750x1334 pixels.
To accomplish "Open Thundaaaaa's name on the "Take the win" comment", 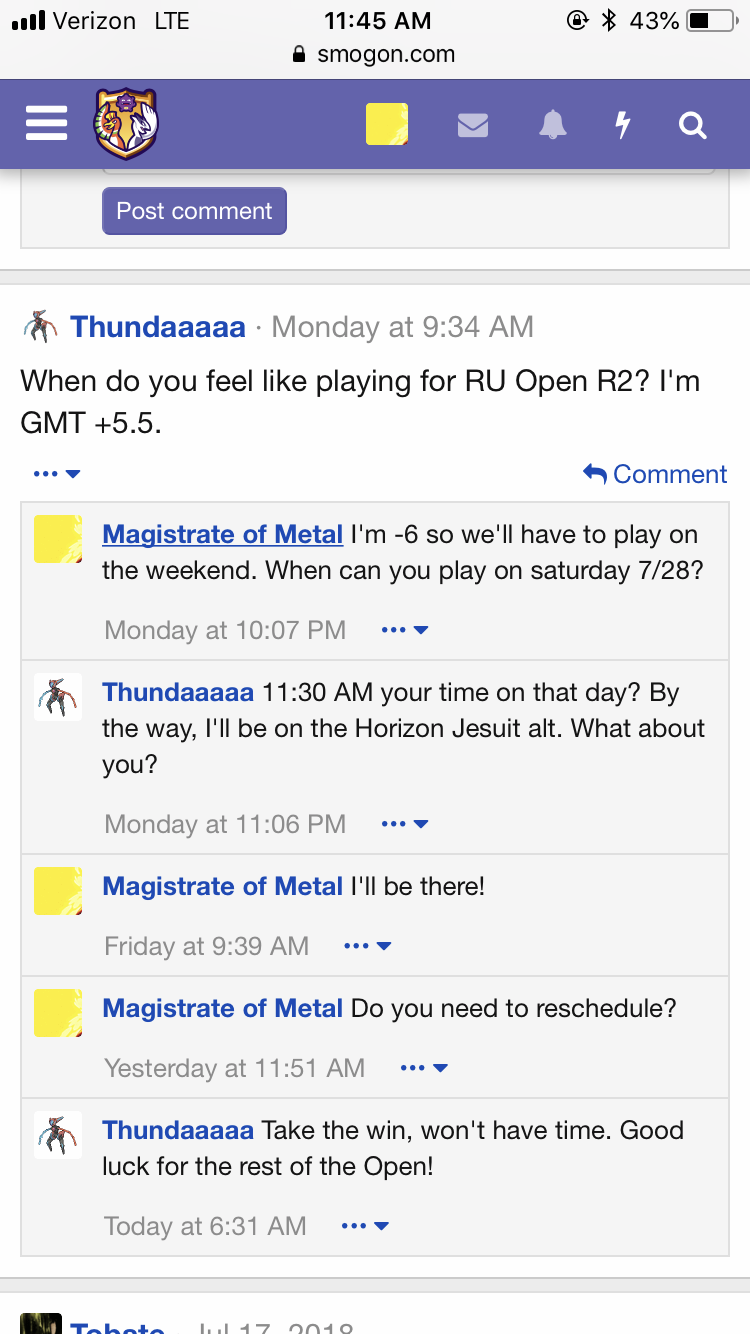I will (178, 1131).
